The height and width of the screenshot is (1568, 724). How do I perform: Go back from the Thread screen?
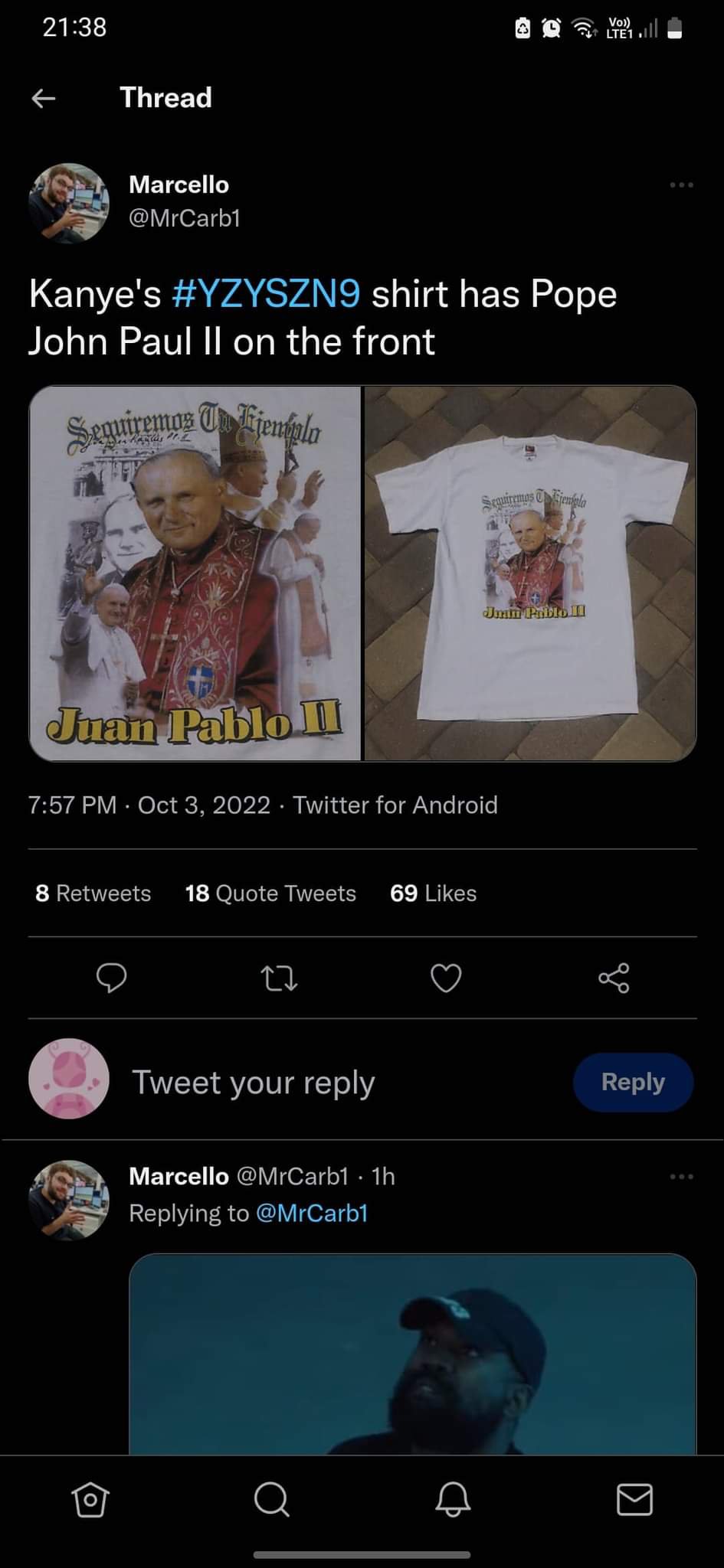[44, 98]
